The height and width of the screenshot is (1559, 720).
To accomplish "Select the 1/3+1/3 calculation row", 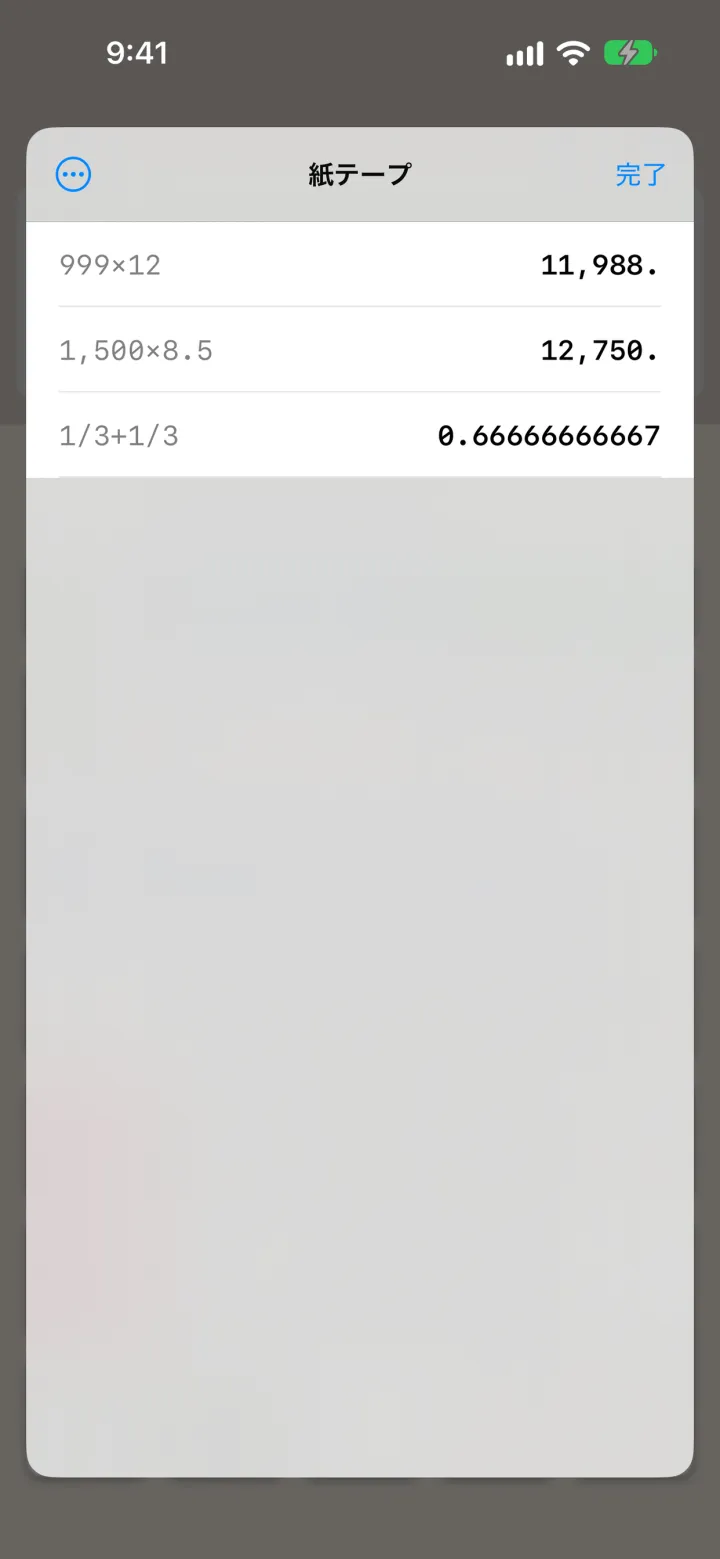I will point(360,435).
